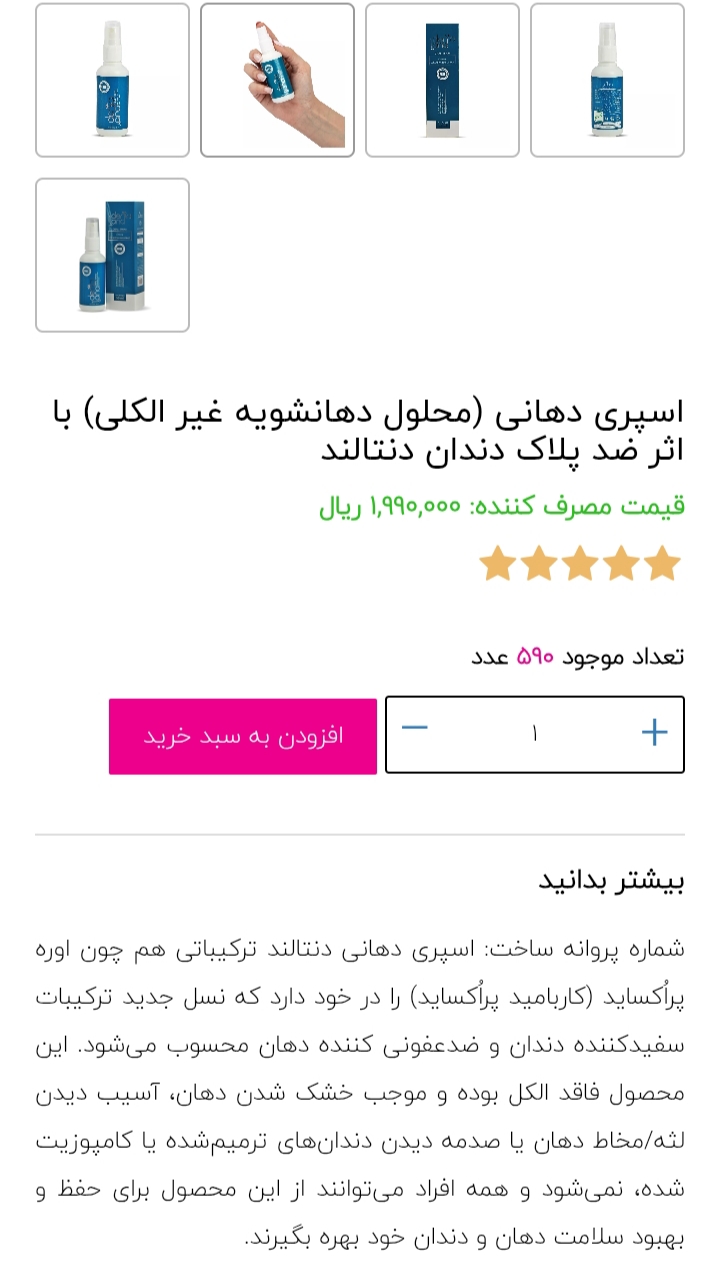The height and width of the screenshot is (1274, 720).
Task: Decrease quantity with the minus button
Action: tap(415, 729)
